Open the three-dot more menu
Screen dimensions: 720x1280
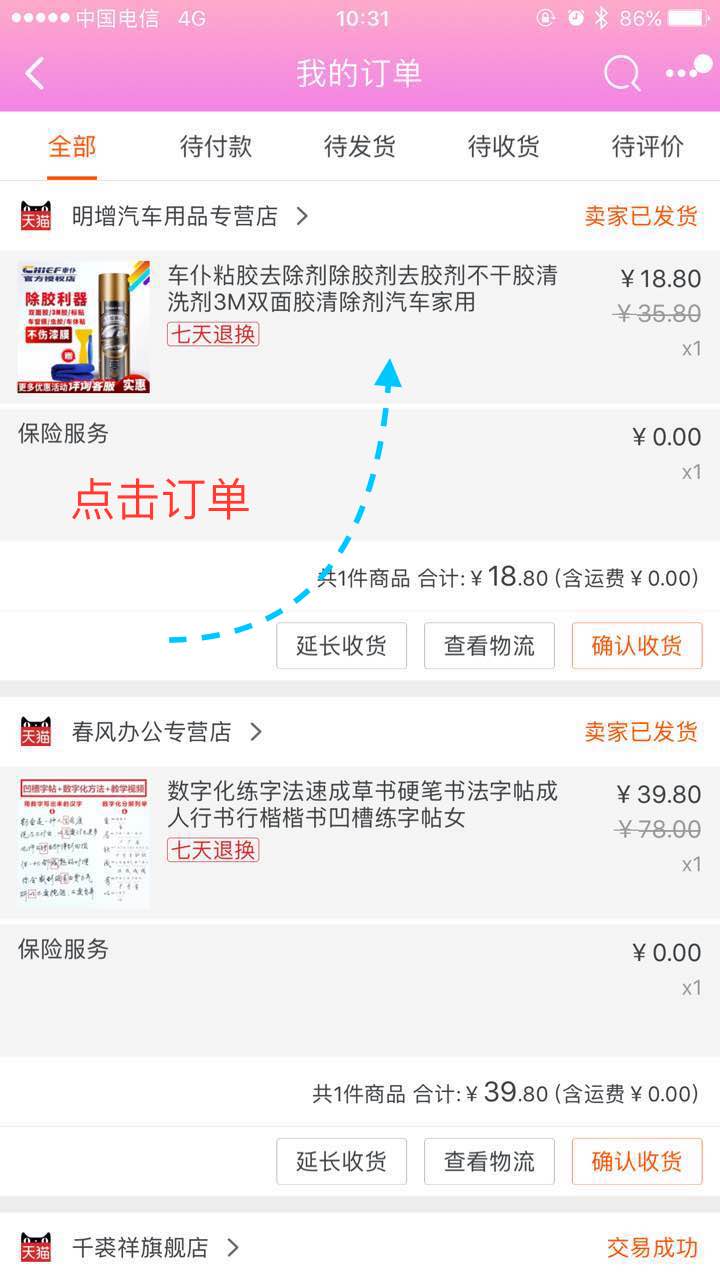(688, 70)
